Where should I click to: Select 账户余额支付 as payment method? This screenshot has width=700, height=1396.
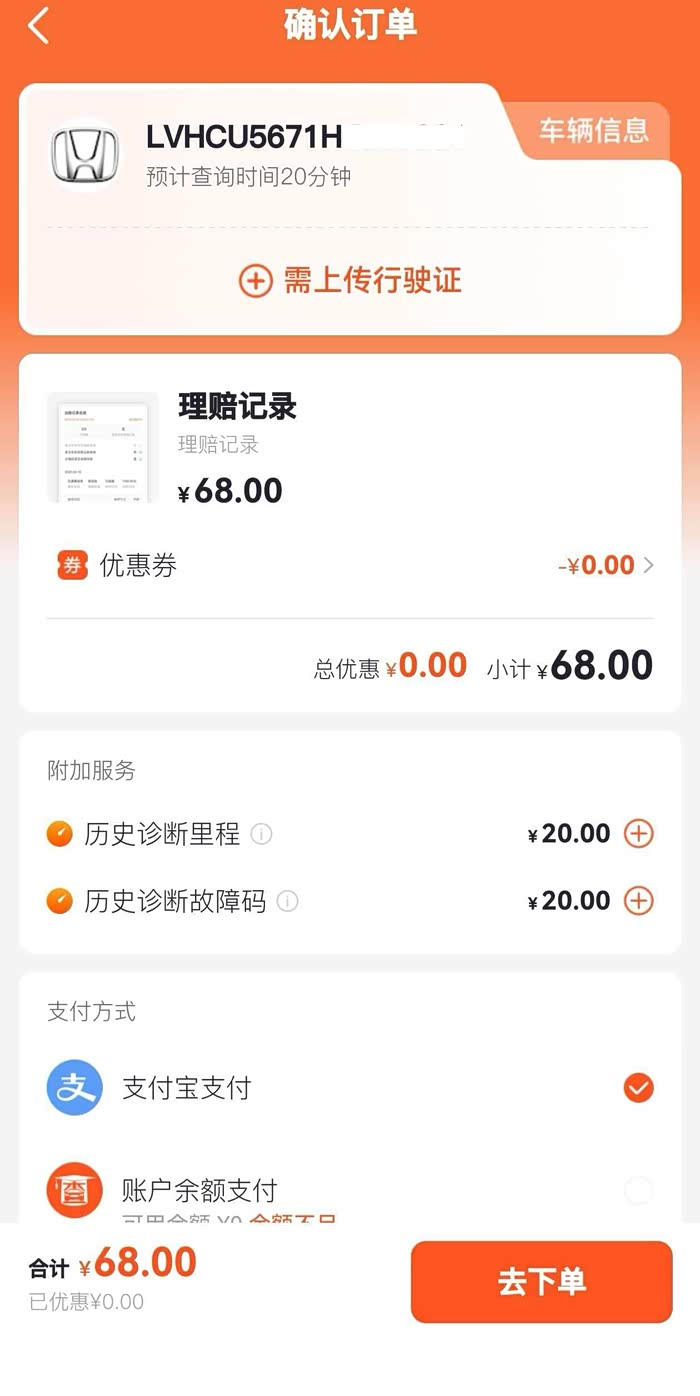(x=350, y=1191)
